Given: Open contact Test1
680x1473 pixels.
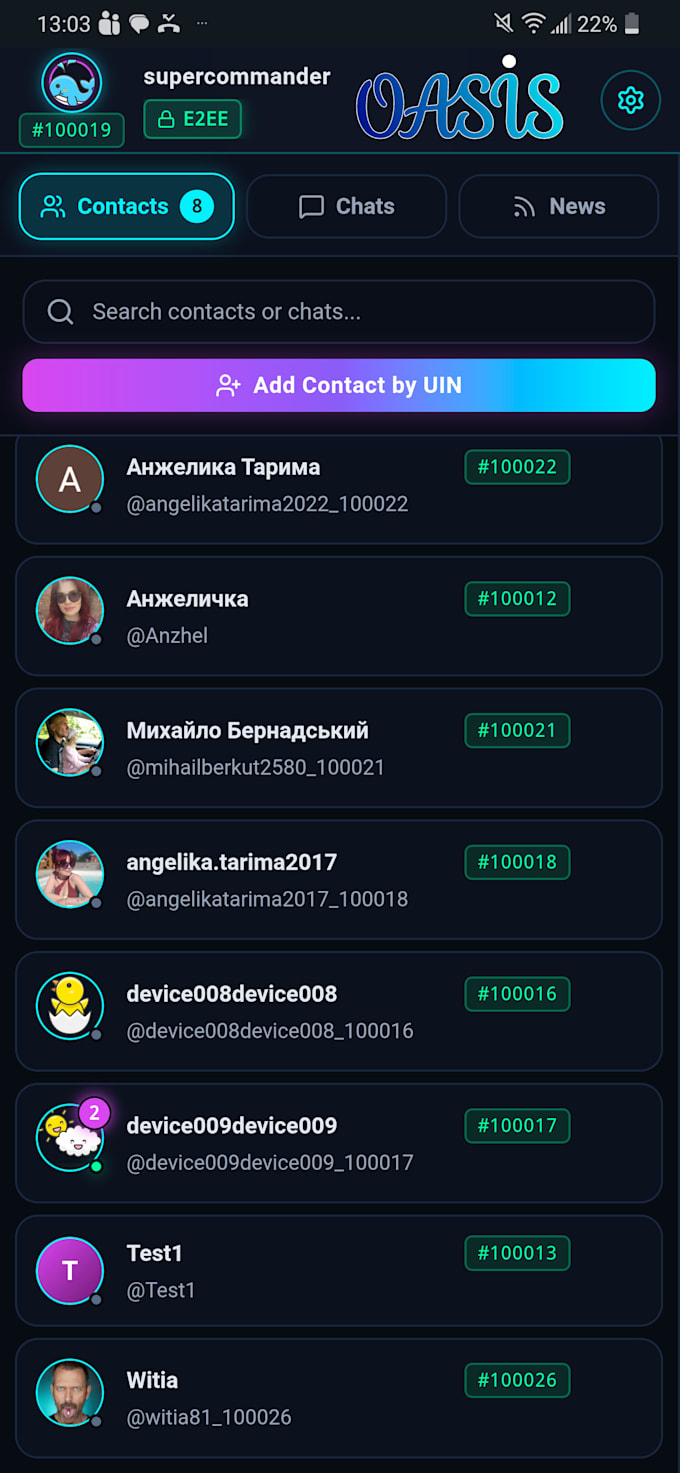Looking at the screenshot, I should (339, 1270).
